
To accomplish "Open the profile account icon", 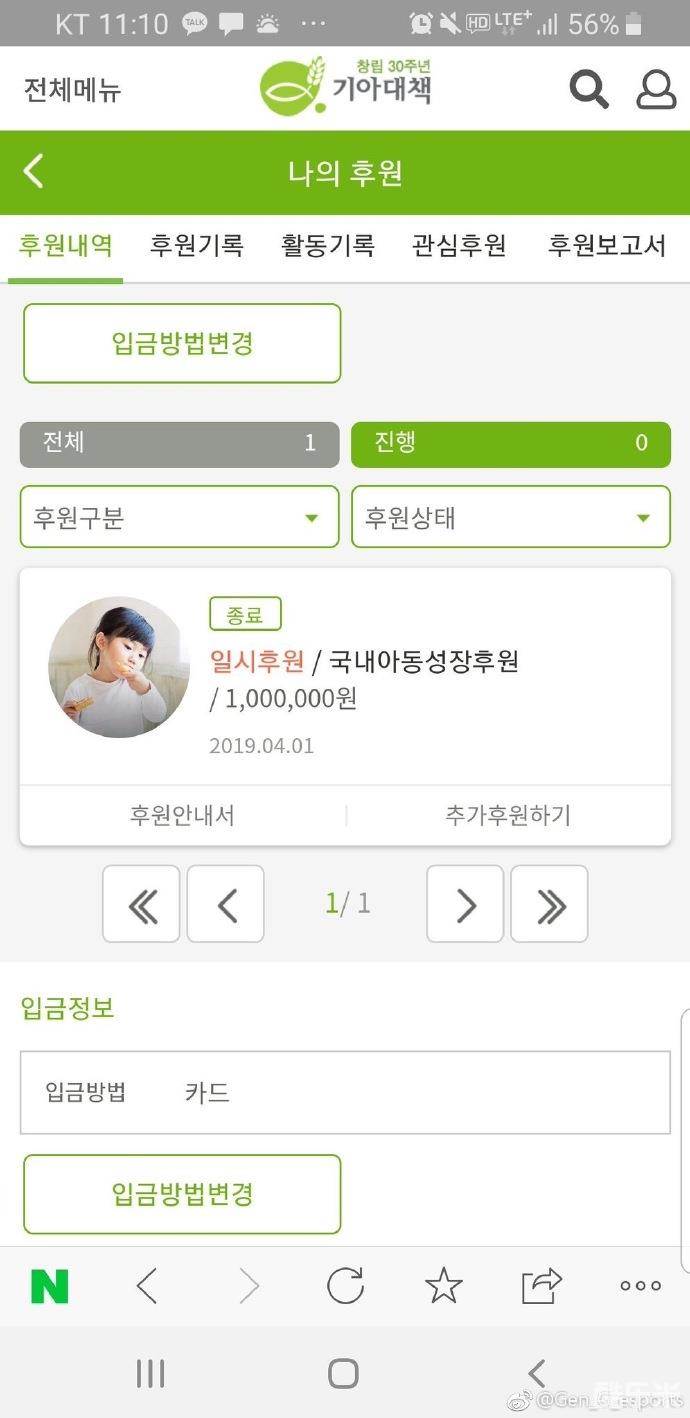I will pyautogui.click(x=656, y=90).
